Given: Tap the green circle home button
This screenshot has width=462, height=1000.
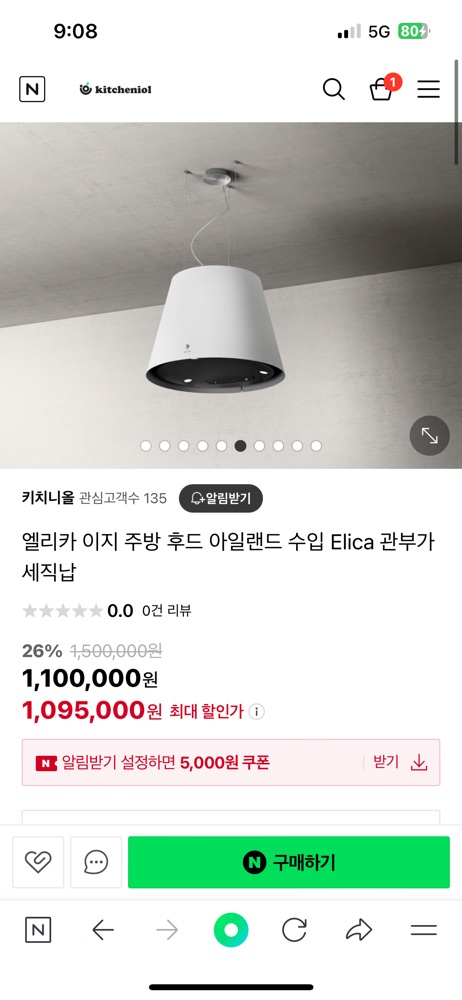Looking at the screenshot, I should coord(231,930).
